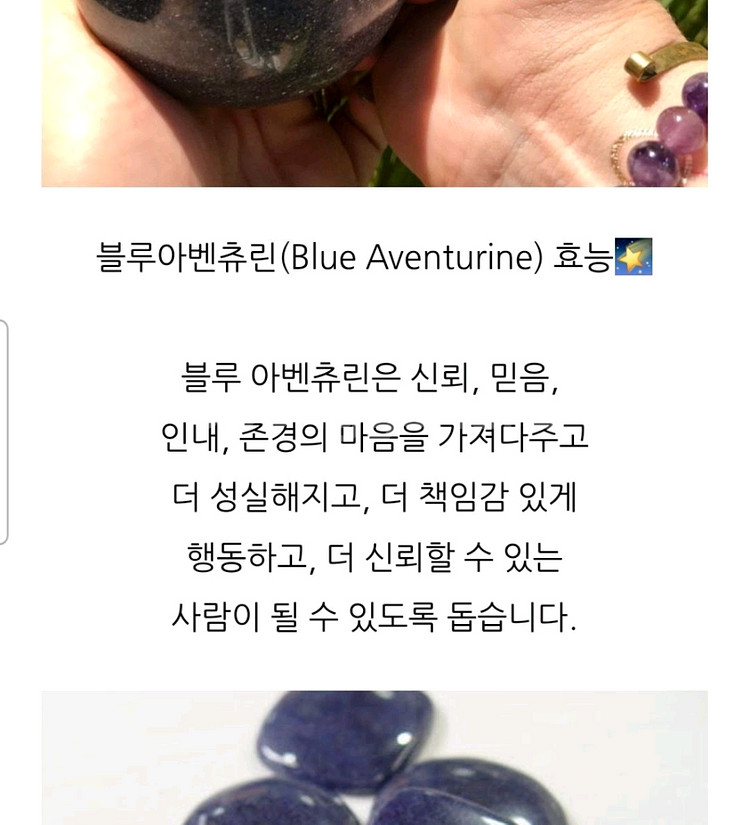Image resolution: width=750 pixels, height=825 pixels.
Task: Open the edge panel handle on left side
Action: click(x=4, y=432)
